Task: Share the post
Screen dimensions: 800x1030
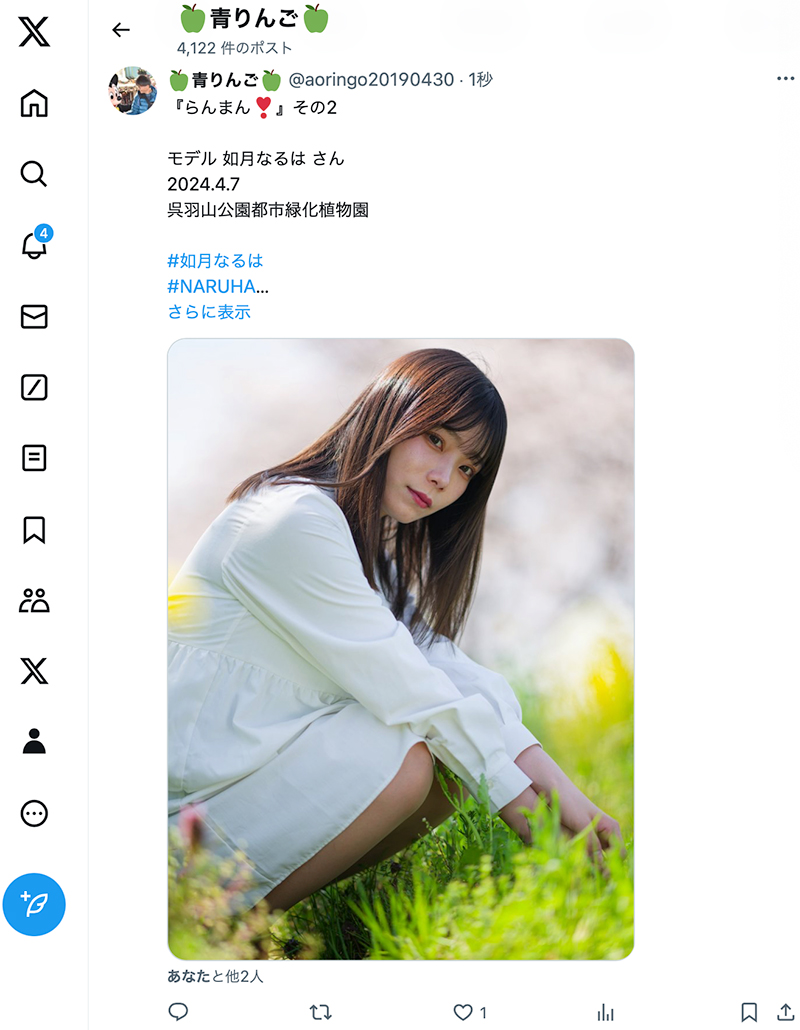Action: pyautogui.click(x=786, y=1012)
